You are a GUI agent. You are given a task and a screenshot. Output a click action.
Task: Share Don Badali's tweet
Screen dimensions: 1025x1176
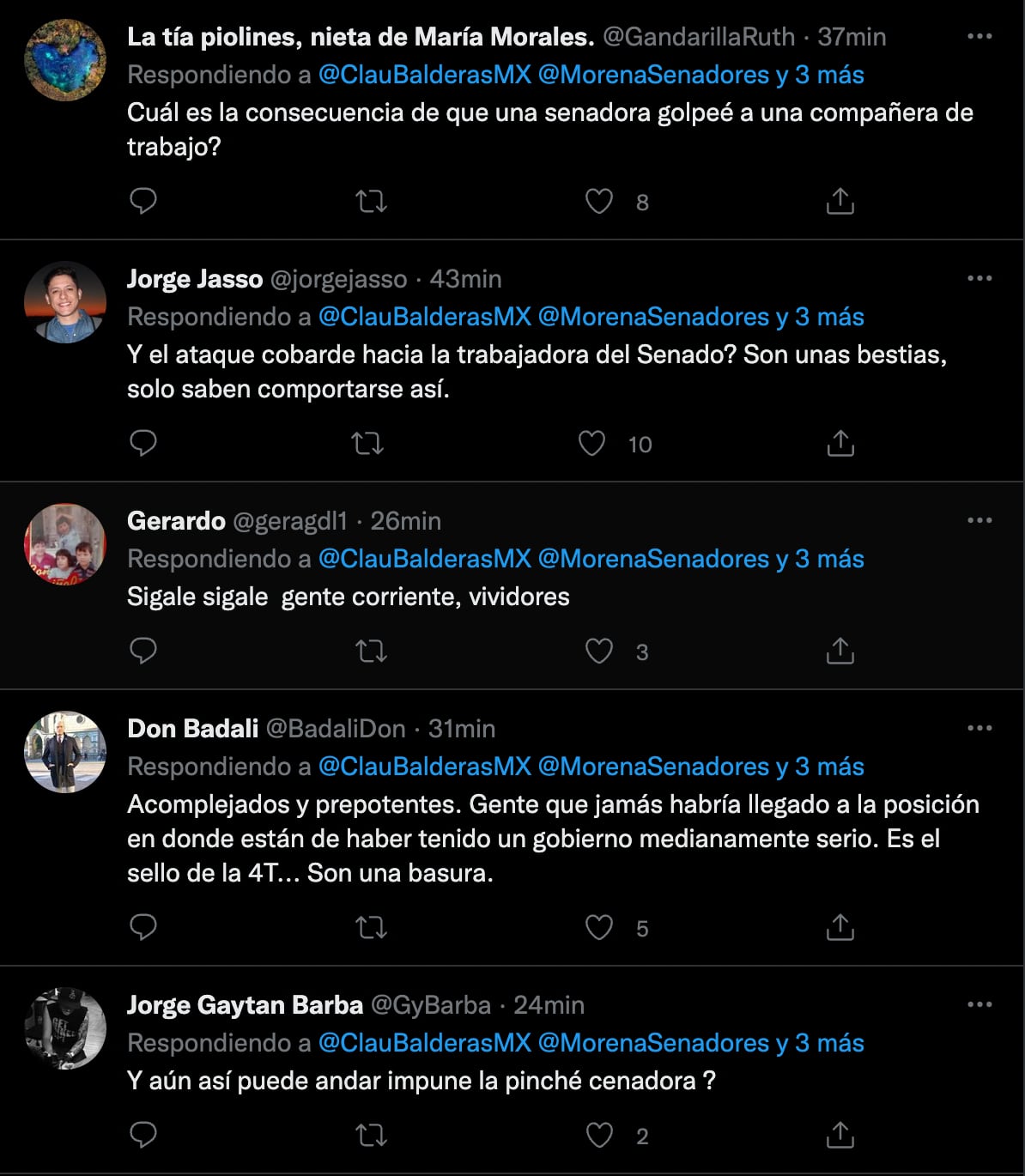click(x=840, y=928)
